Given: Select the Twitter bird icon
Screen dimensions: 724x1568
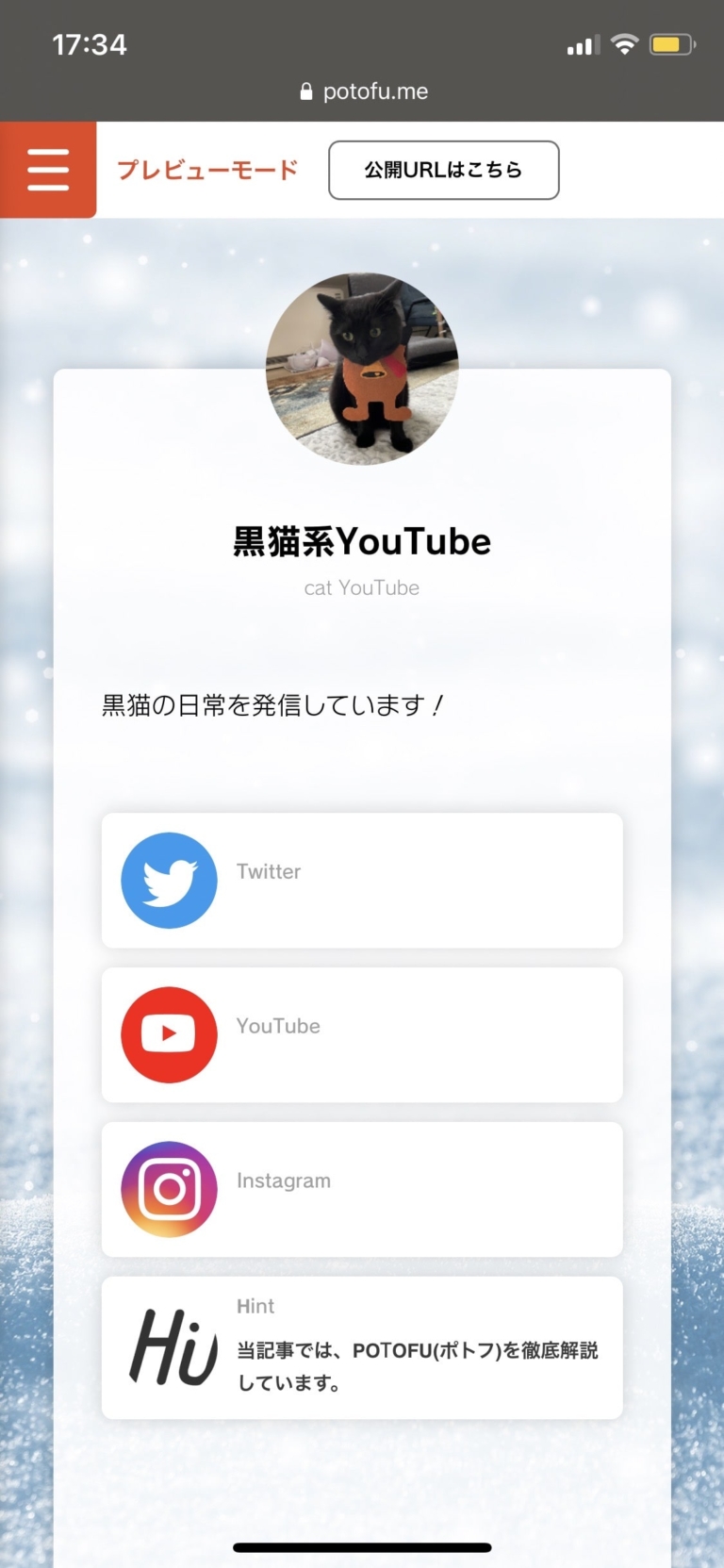Looking at the screenshot, I should click(168, 880).
